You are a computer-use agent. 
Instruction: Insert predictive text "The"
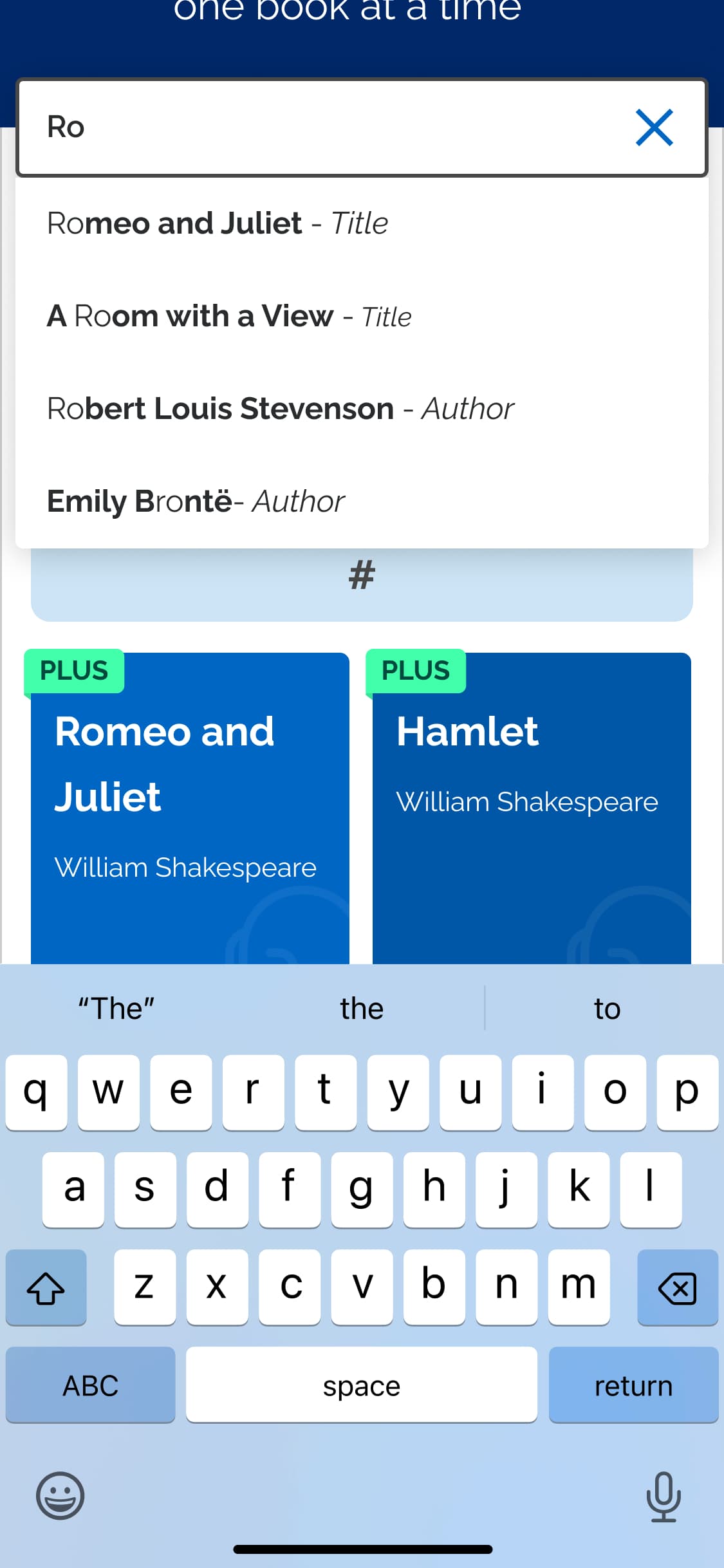point(116,1008)
